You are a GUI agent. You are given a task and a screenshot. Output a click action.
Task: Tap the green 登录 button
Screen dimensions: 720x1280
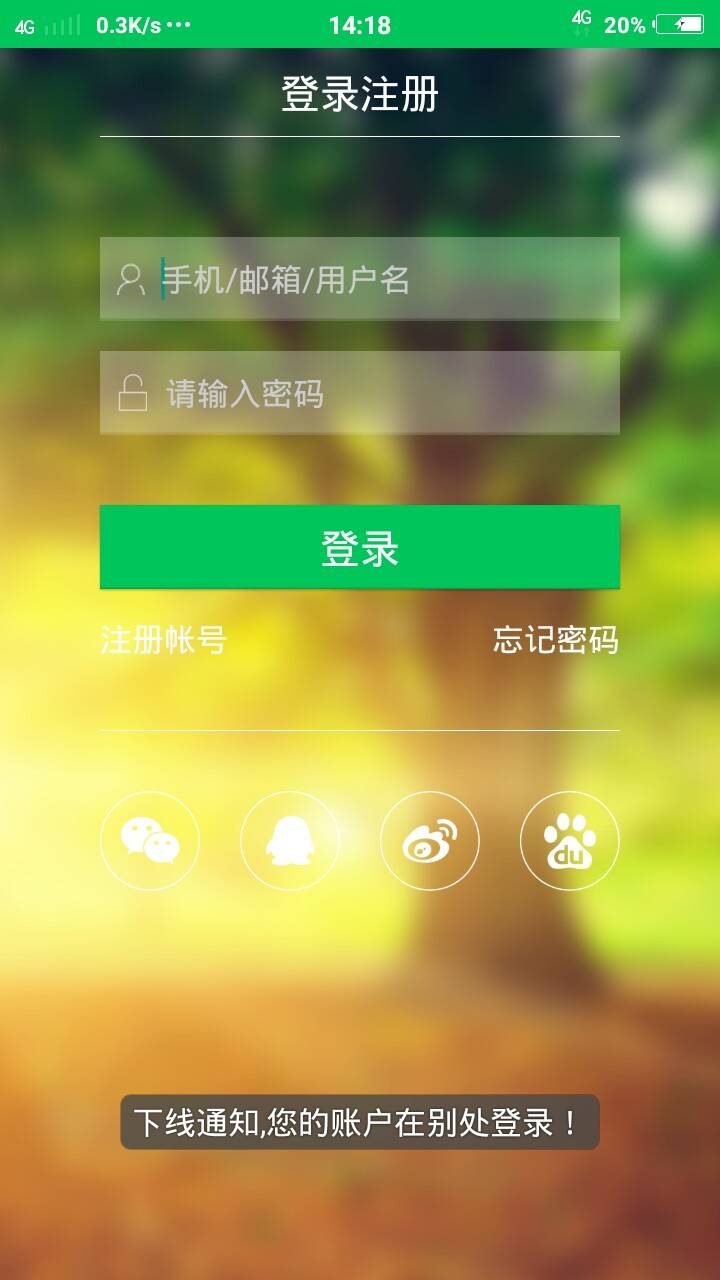point(360,547)
